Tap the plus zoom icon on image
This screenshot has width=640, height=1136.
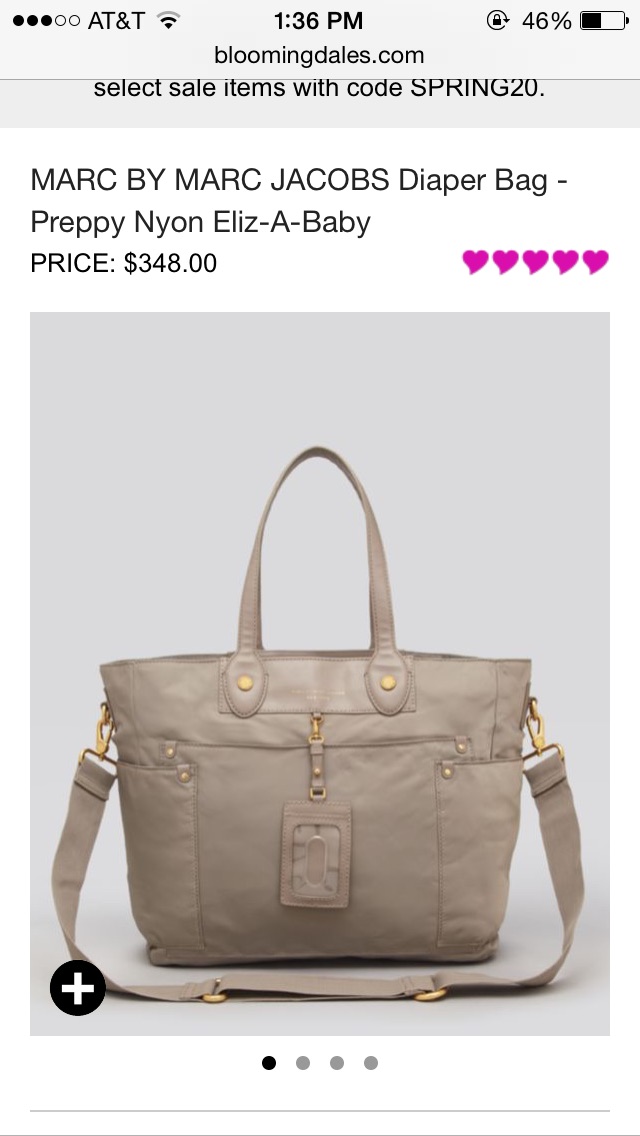click(78, 988)
